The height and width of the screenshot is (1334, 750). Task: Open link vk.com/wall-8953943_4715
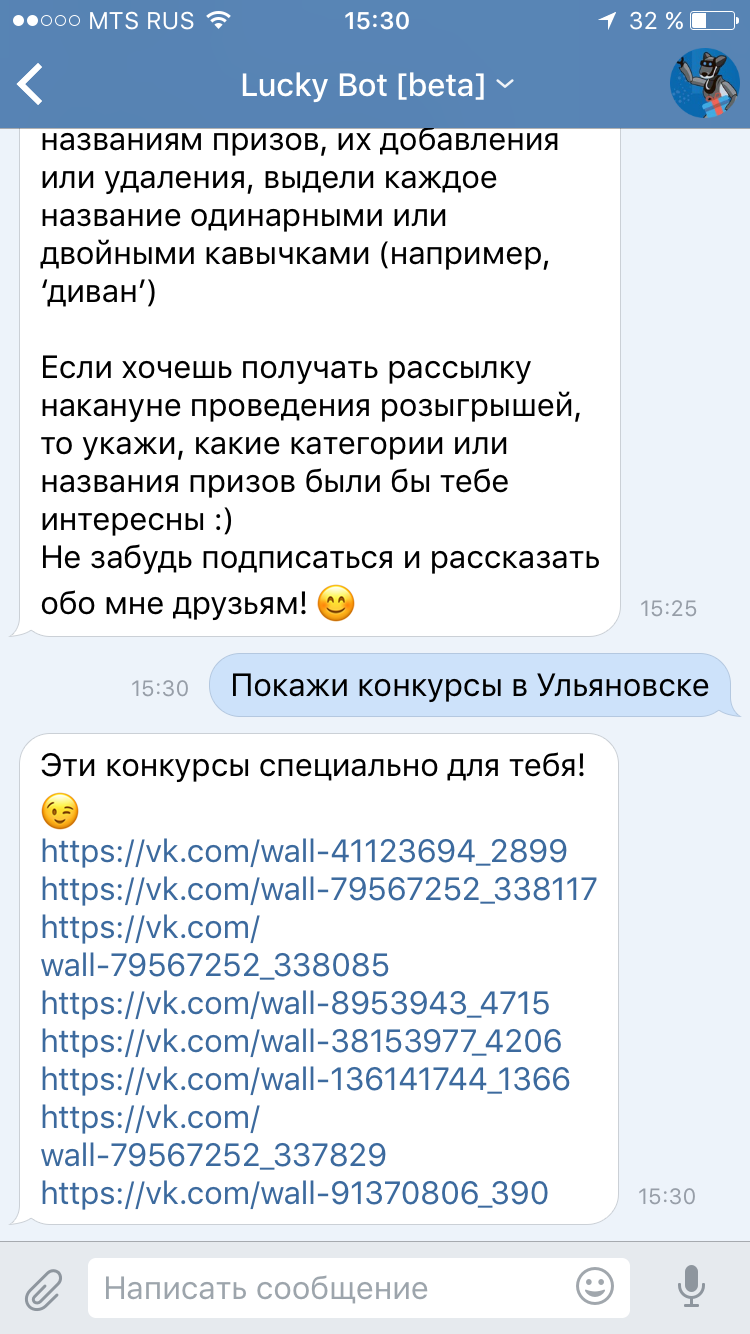coord(295,1003)
